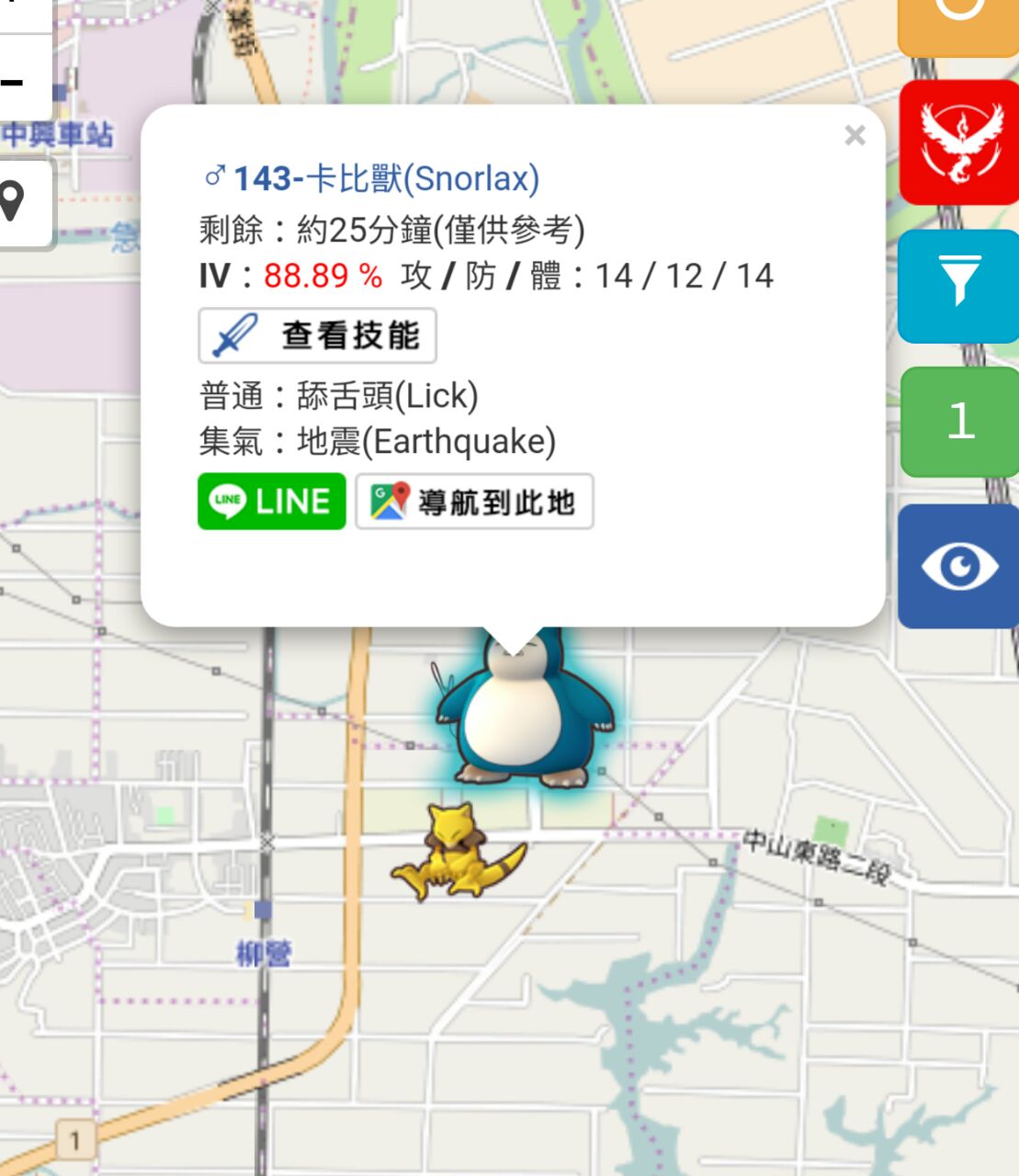Screen dimensions: 1019x1176
Task: Toggle the blue eye visibility button
Action: coord(958,566)
